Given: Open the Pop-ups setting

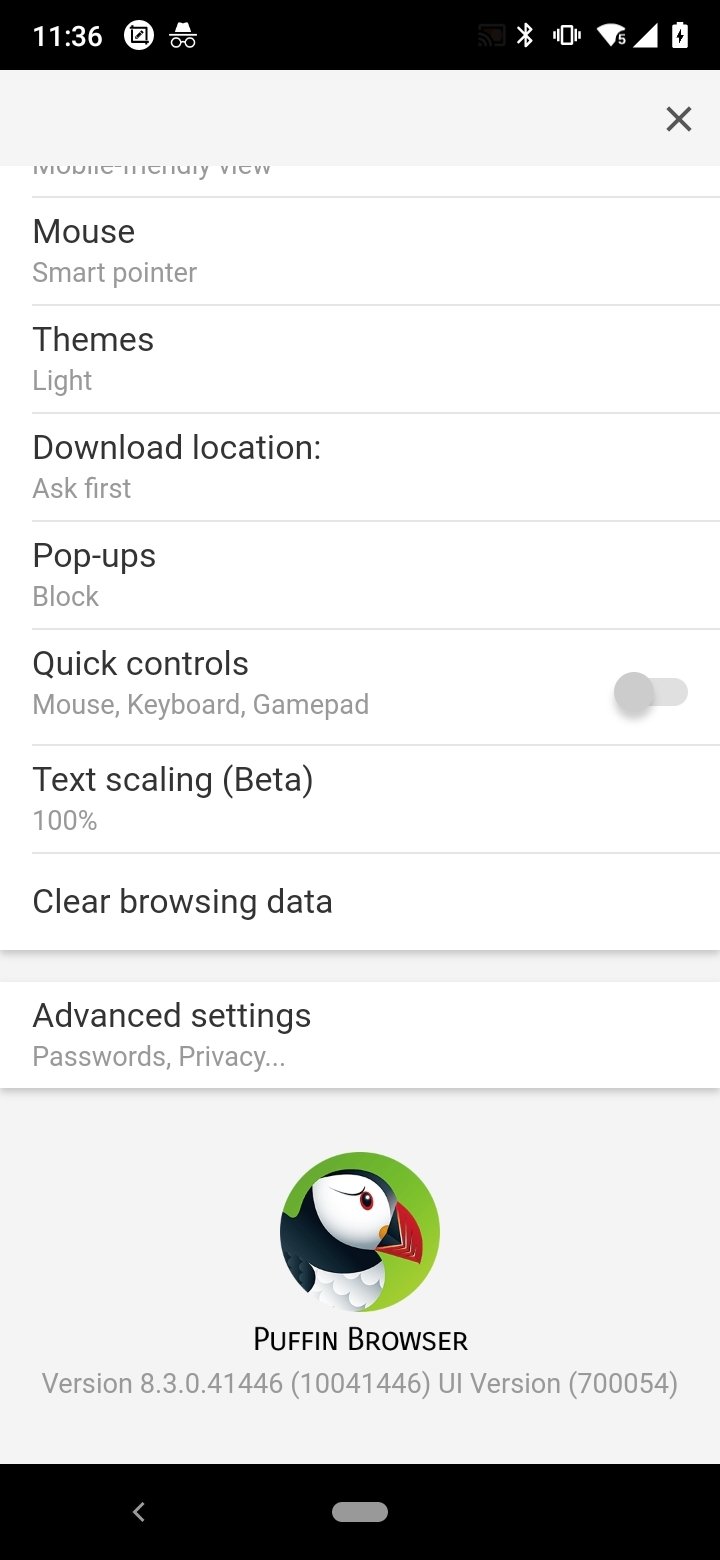Looking at the screenshot, I should 360,575.
